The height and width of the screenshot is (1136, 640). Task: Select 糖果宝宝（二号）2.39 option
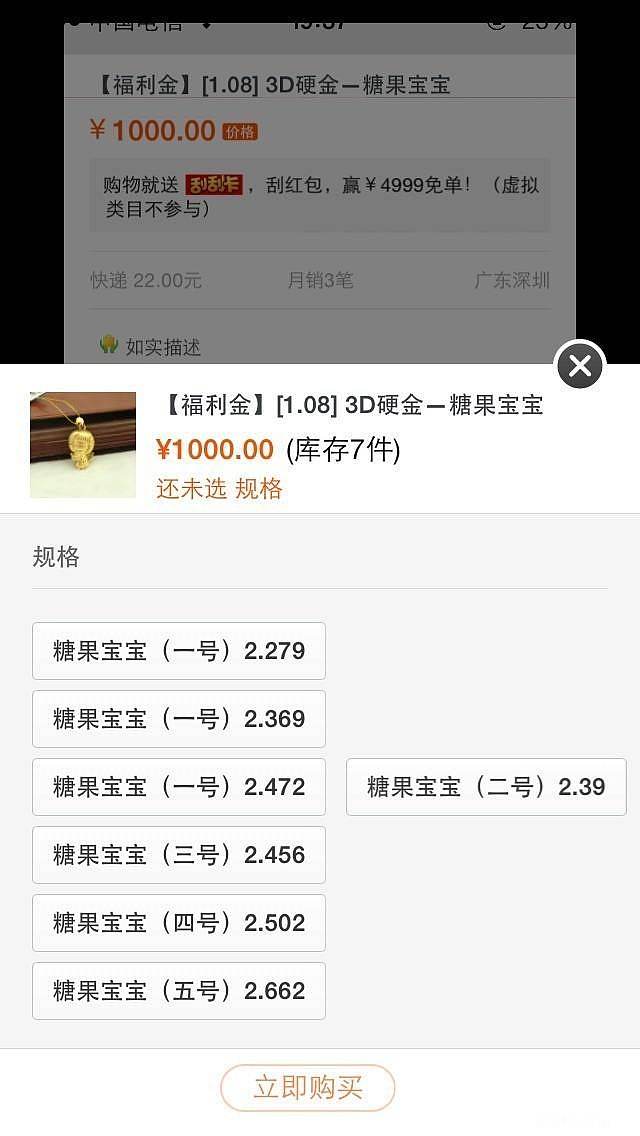pyautogui.click(x=486, y=787)
